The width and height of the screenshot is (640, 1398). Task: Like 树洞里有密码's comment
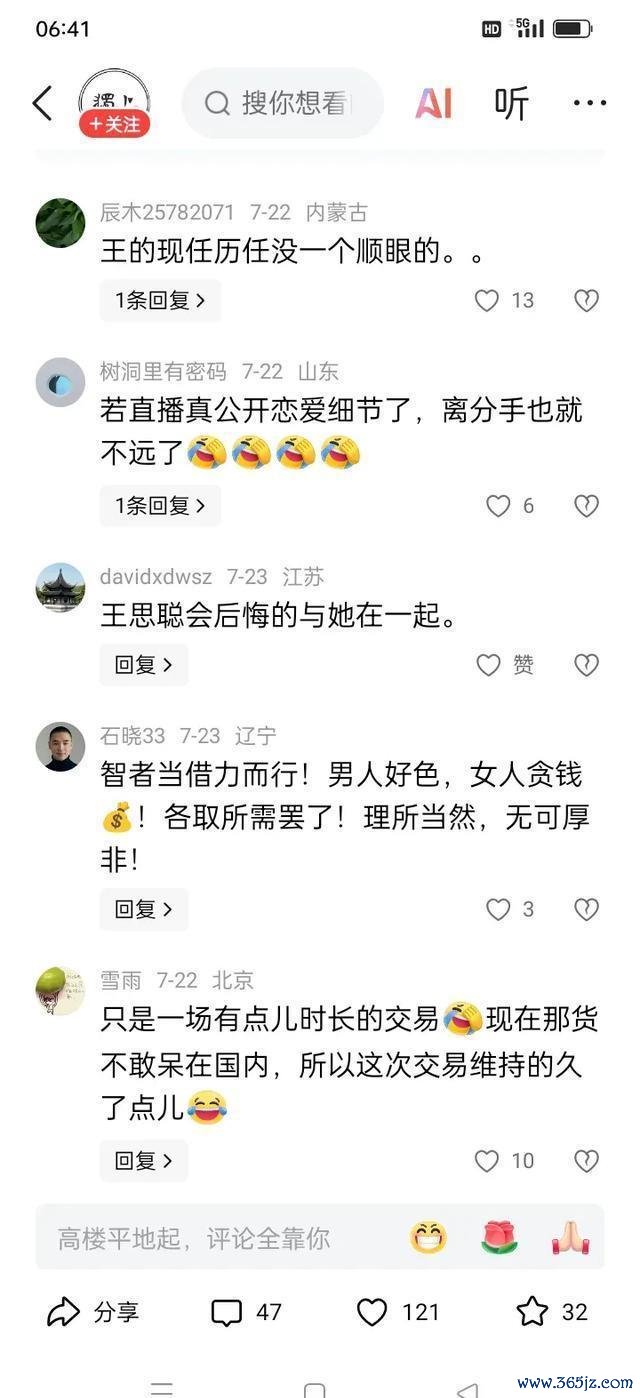click(498, 506)
